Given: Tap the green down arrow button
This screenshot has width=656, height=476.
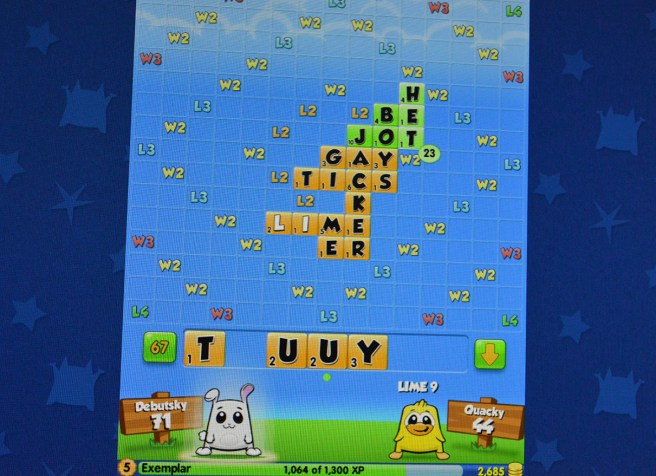Looking at the screenshot, I should coord(489,353).
